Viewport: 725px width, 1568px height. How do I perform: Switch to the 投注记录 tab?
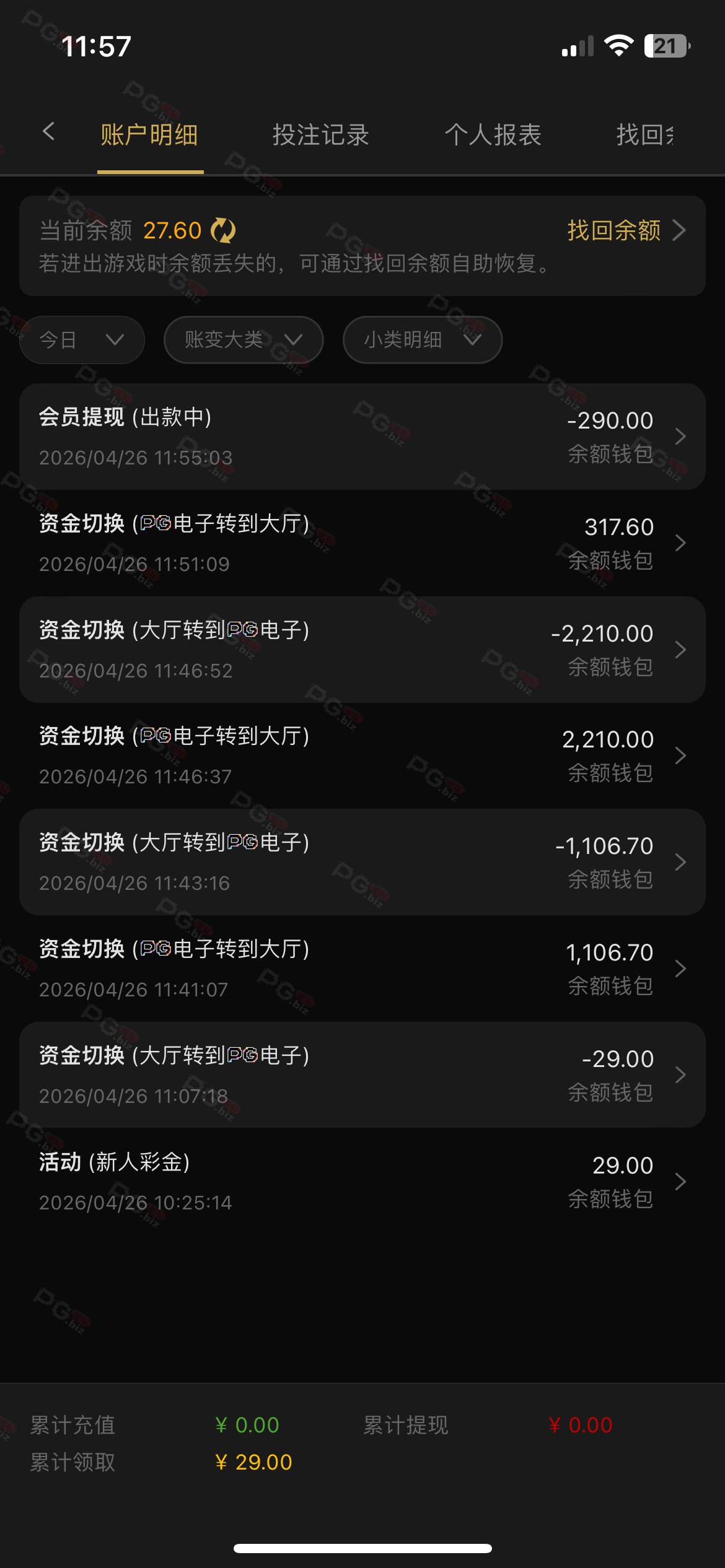320,135
